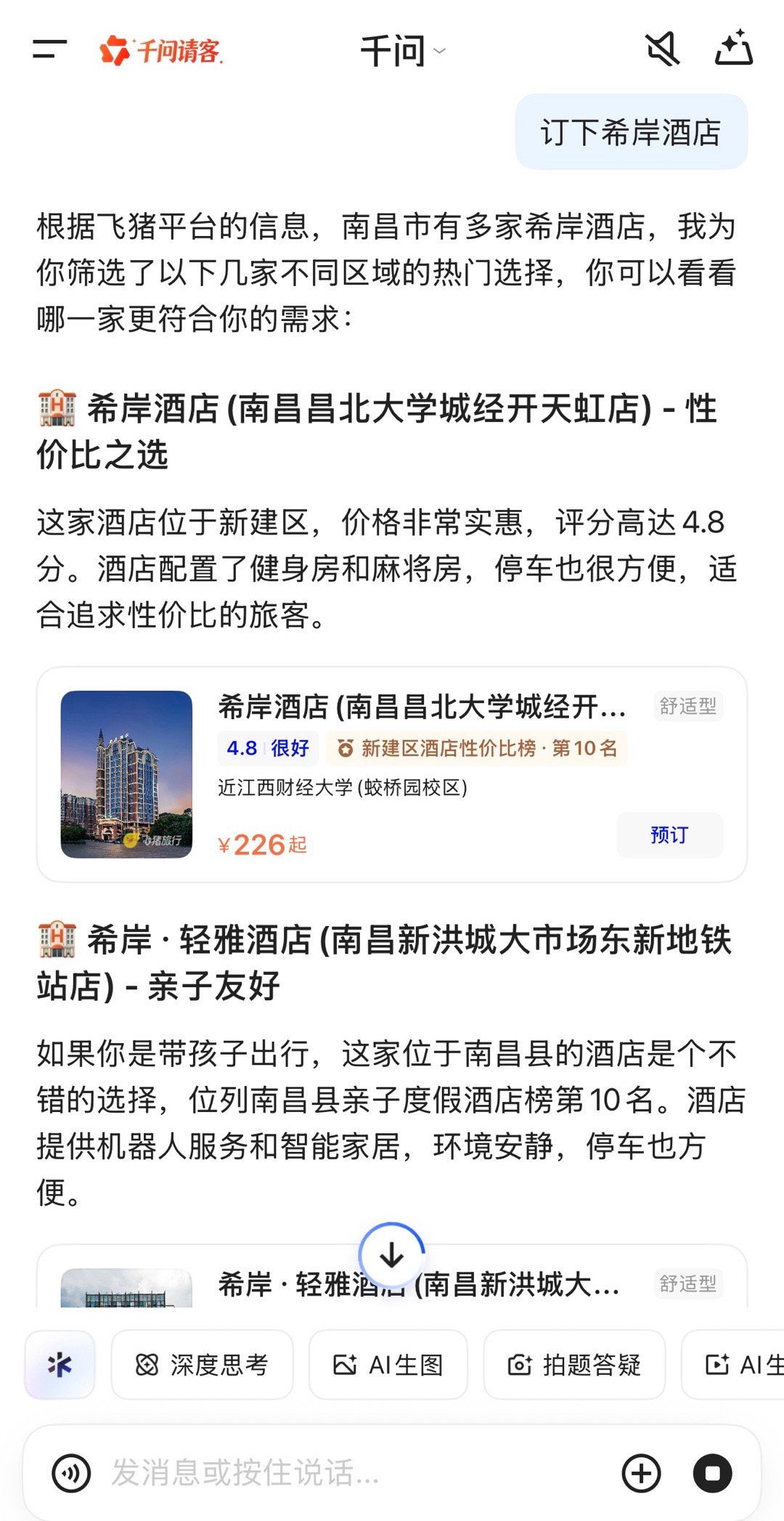The width and height of the screenshot is (784, 1521).
Task: Tap 预订 for the 226 yuan hotel
Action: [669, 835]
